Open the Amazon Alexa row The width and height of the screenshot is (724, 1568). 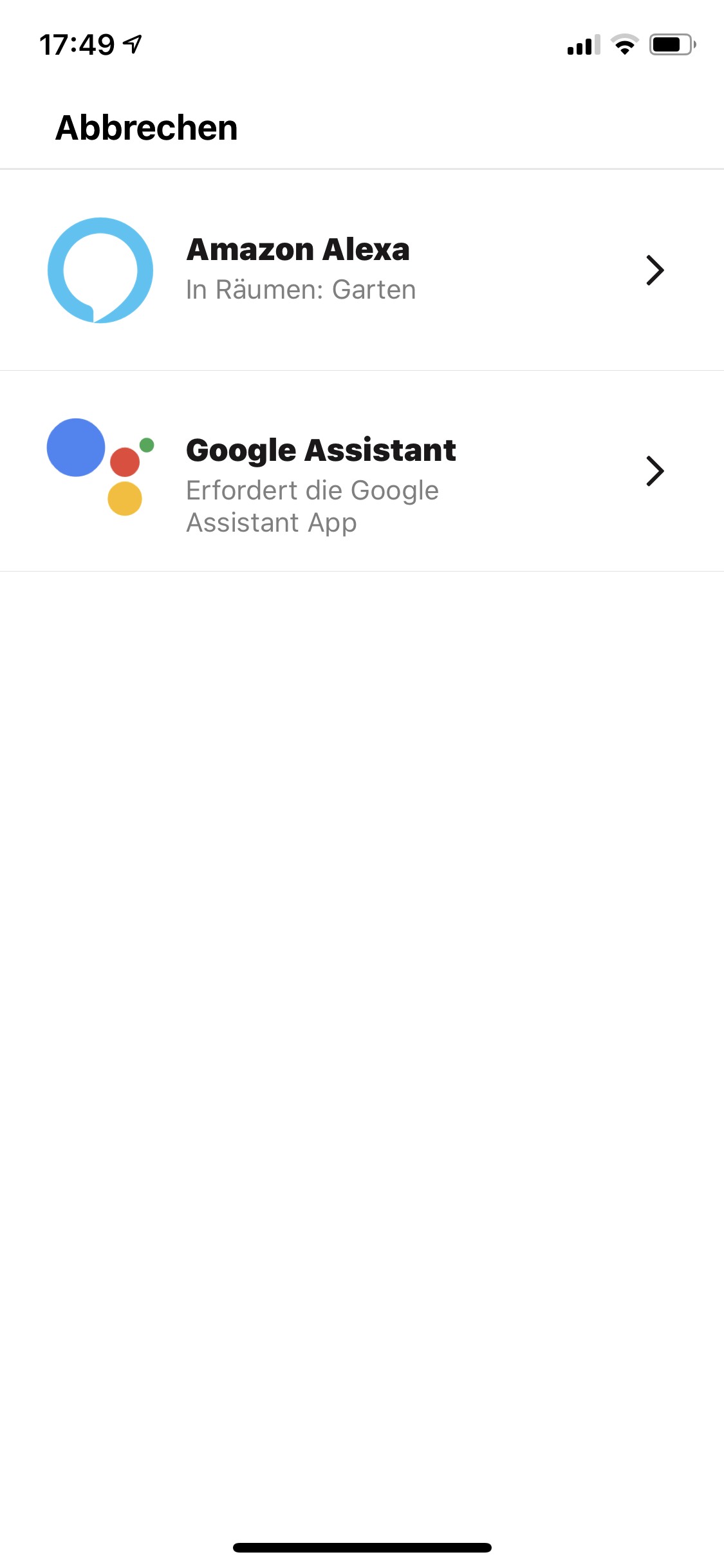pos(360,270)
